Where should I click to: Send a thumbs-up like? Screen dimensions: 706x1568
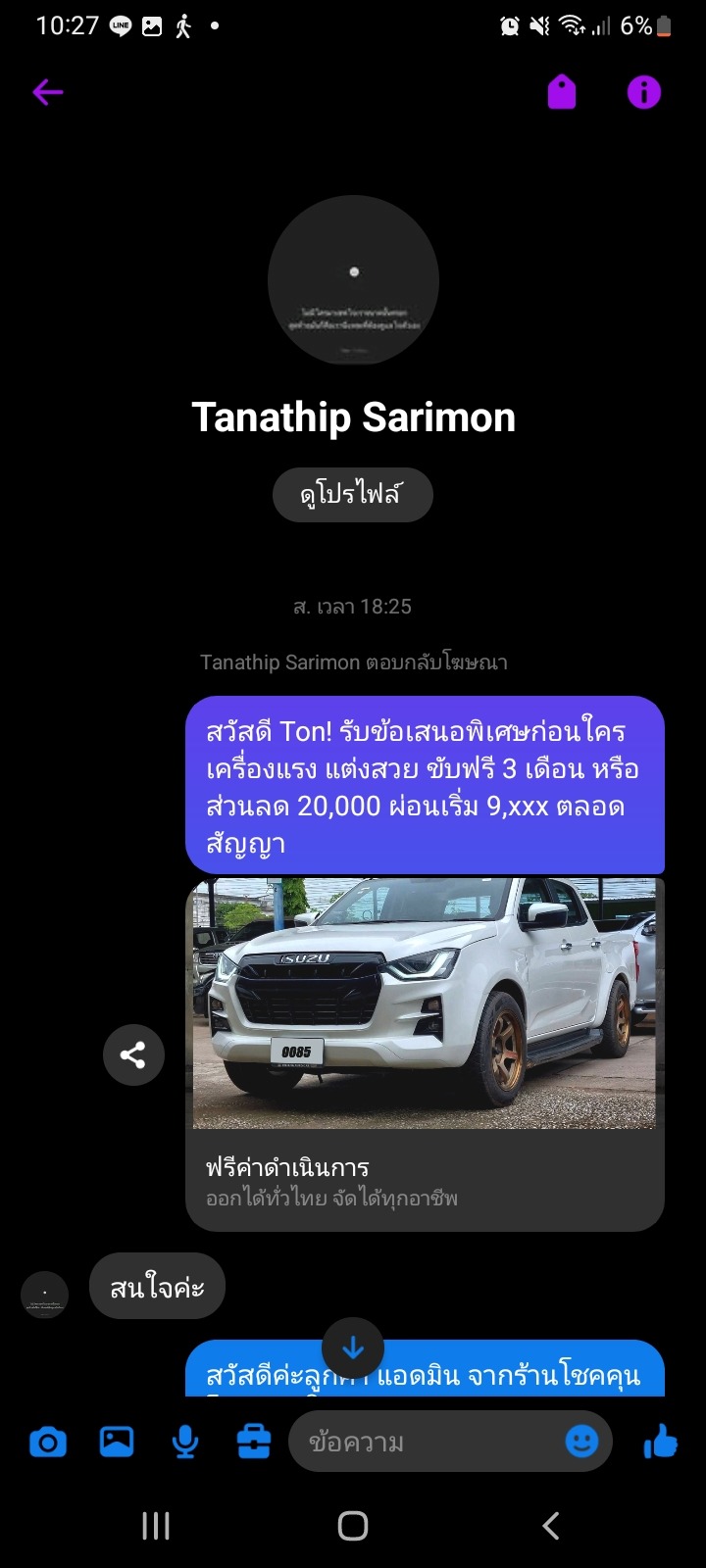661,1442
